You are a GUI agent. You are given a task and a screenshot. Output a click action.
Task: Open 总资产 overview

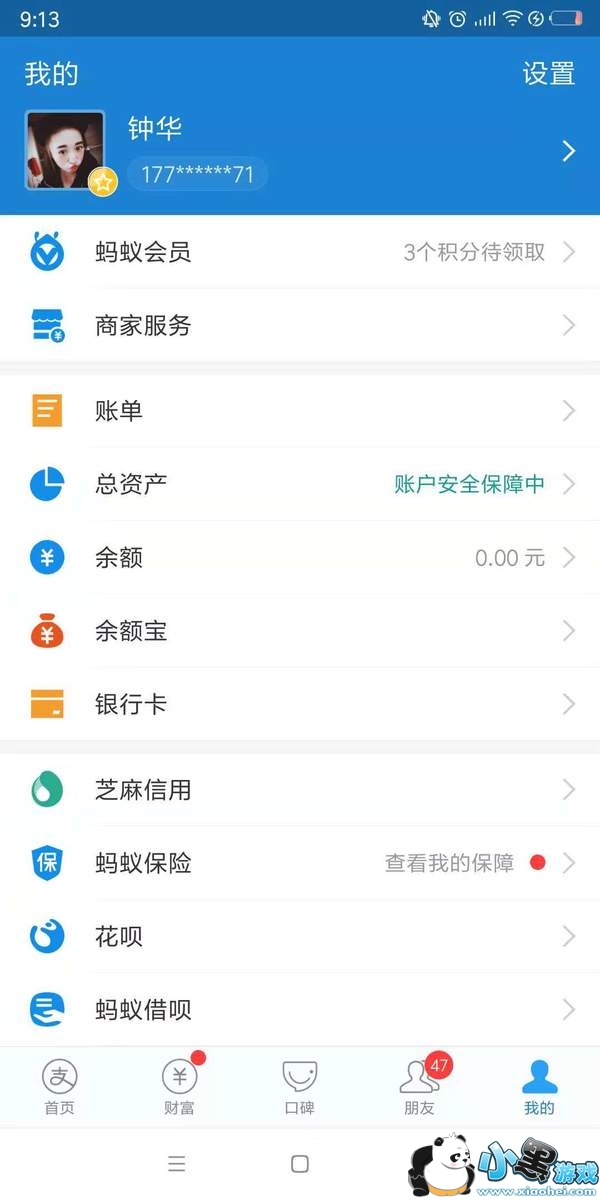click(x=300, y=484)
